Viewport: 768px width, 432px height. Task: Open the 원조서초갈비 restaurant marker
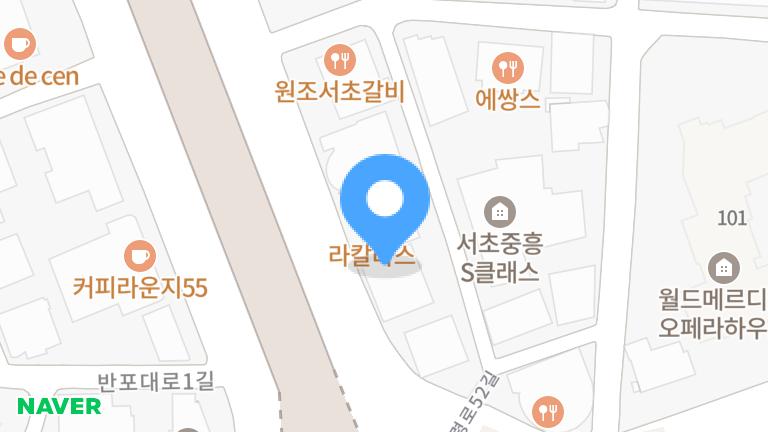340,60
